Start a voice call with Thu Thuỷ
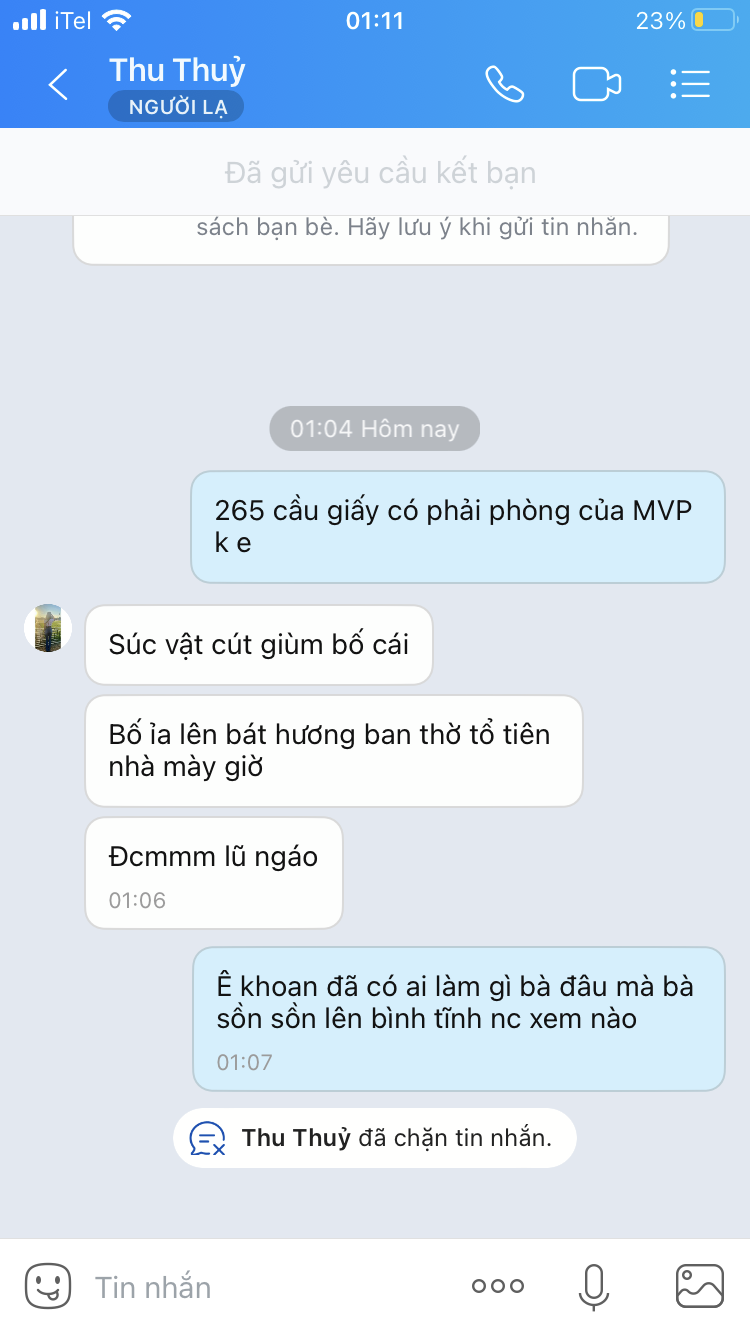Screen dimensions: 750x1334 tap(504, 85)
